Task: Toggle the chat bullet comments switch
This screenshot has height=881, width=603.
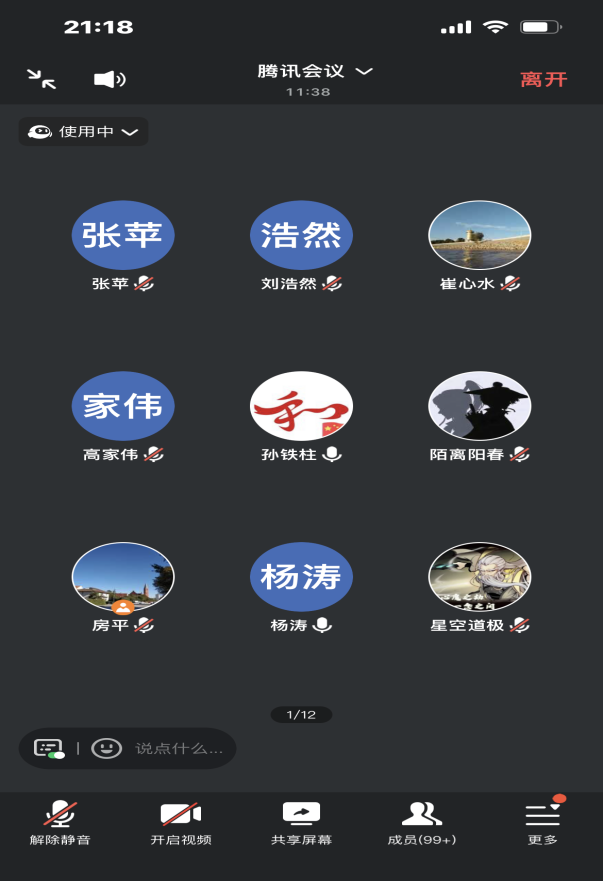Action: 49,748
